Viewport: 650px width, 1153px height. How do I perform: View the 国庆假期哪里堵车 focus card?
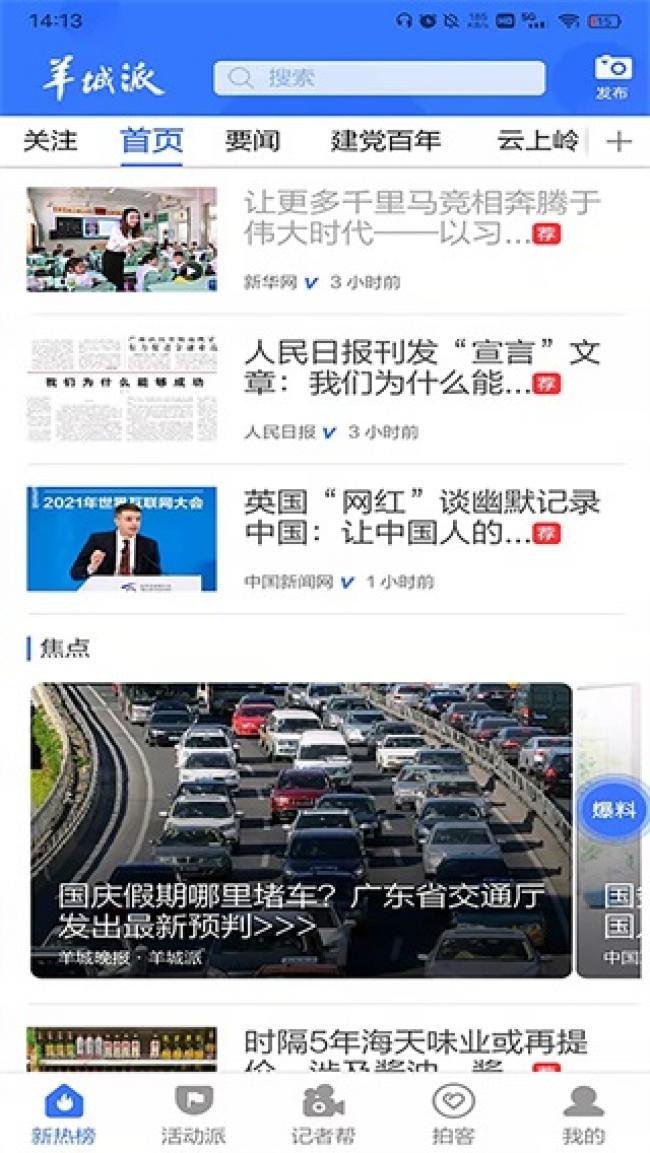coord(301,830)
